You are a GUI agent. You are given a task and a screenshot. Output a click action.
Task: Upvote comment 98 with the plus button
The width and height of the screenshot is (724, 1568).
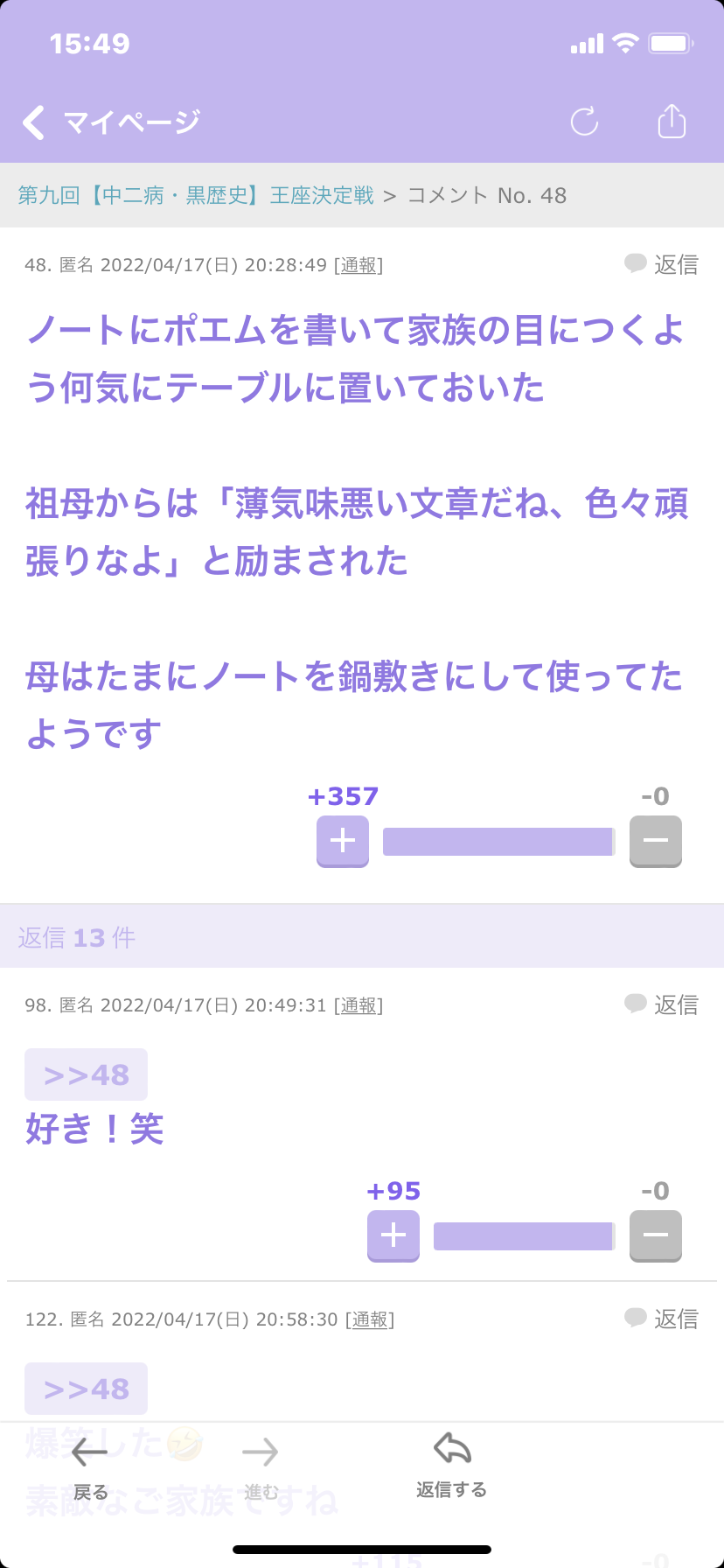(393, 1236)
